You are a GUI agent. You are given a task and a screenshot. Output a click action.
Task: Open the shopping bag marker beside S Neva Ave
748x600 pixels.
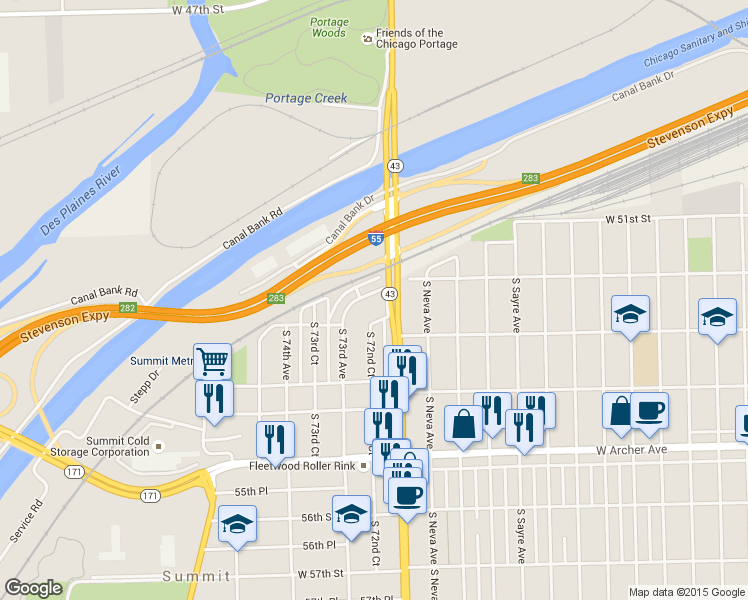[x=463, y=427]
